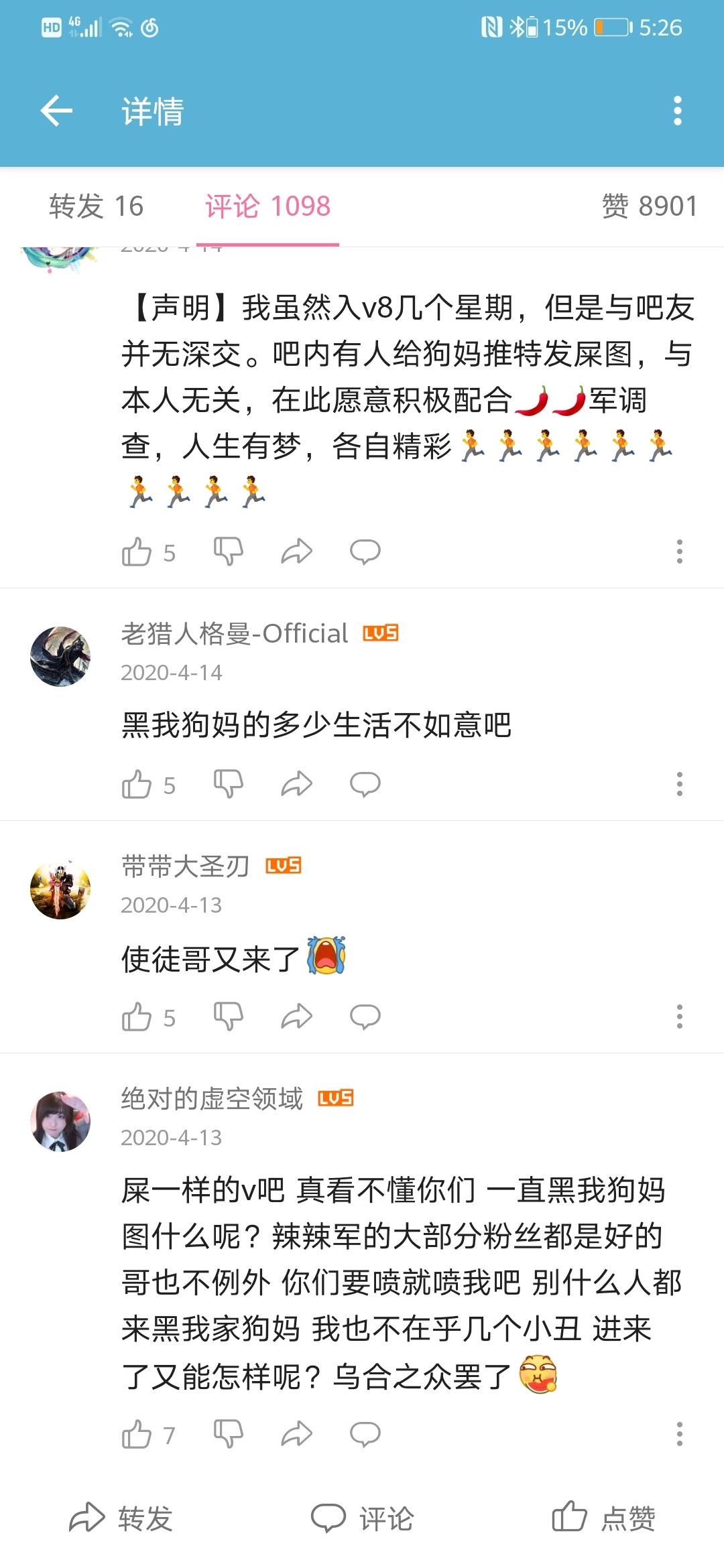Viewport: 724px width, 1568px height.
Task: Open more options for 带带大圣刃's comment
Action: coord(679,1017)
